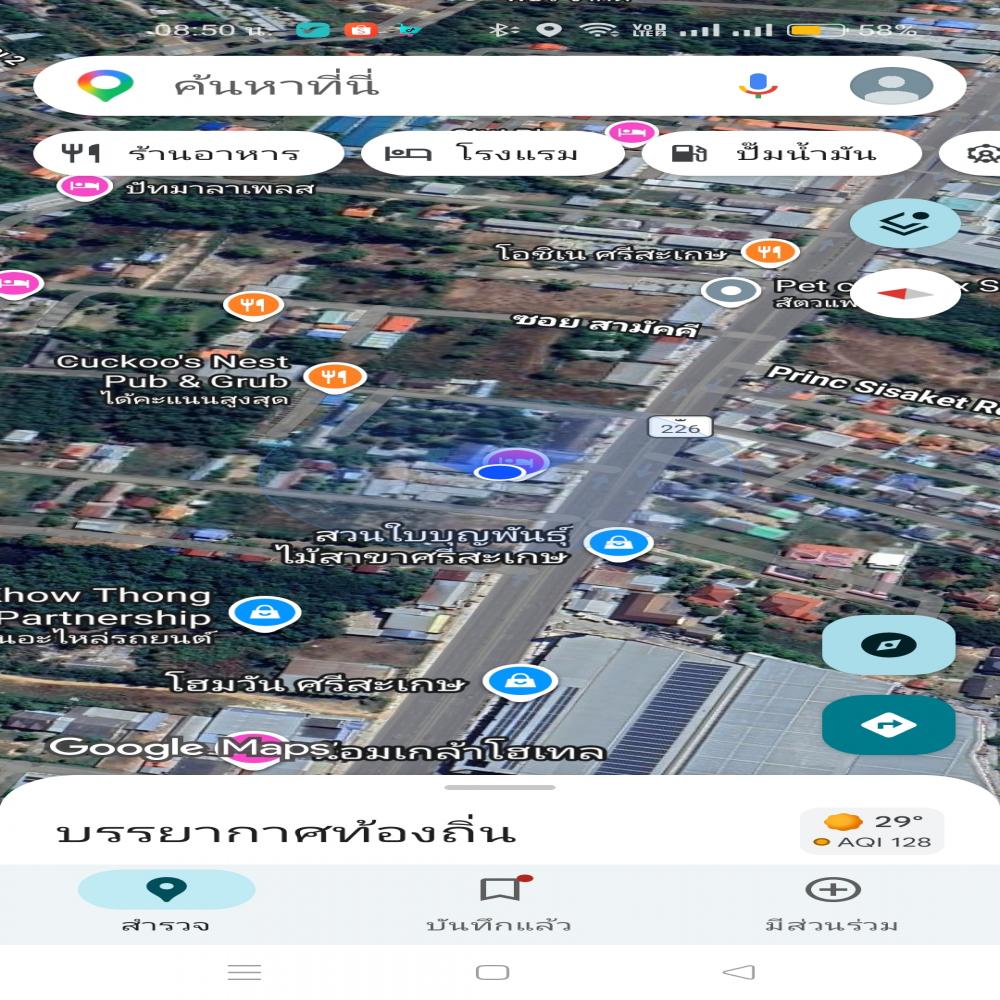Open directions with the route button
The height and width of the screenshot is (1000, 1000).
888,725
